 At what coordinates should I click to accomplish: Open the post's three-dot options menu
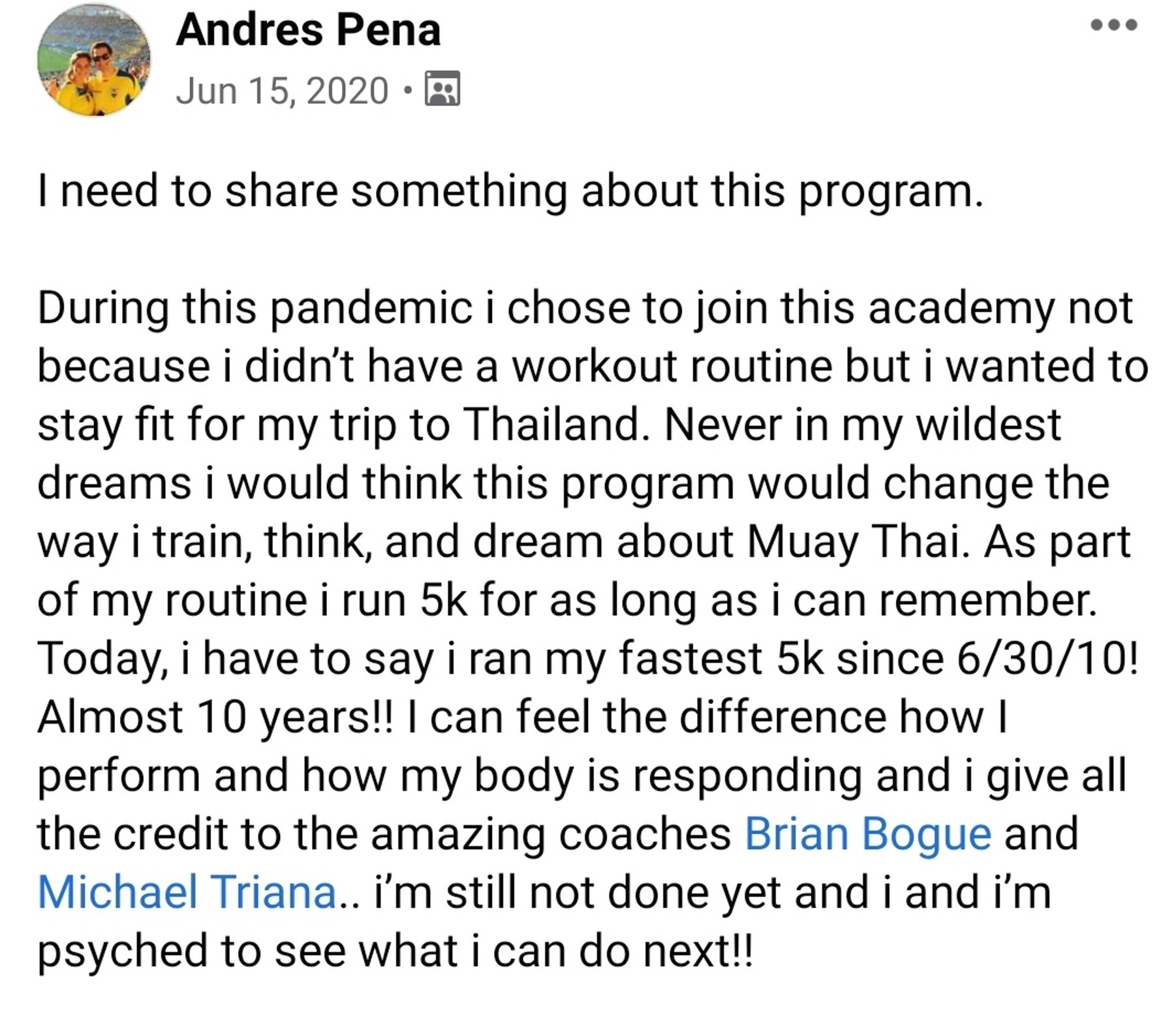tap(1114, 25)
